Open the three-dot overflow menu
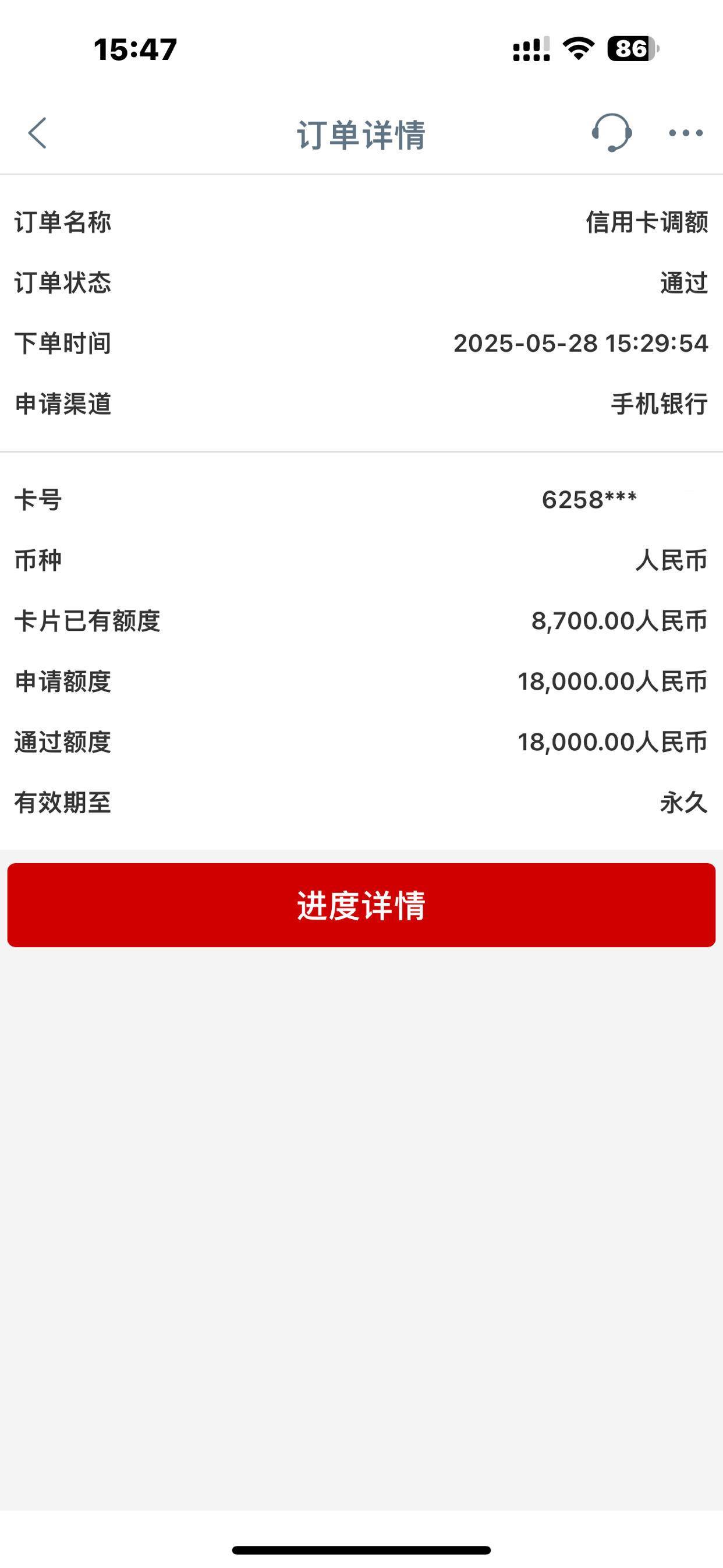Screen dimensions: 723x1568 tap(685, 133)
